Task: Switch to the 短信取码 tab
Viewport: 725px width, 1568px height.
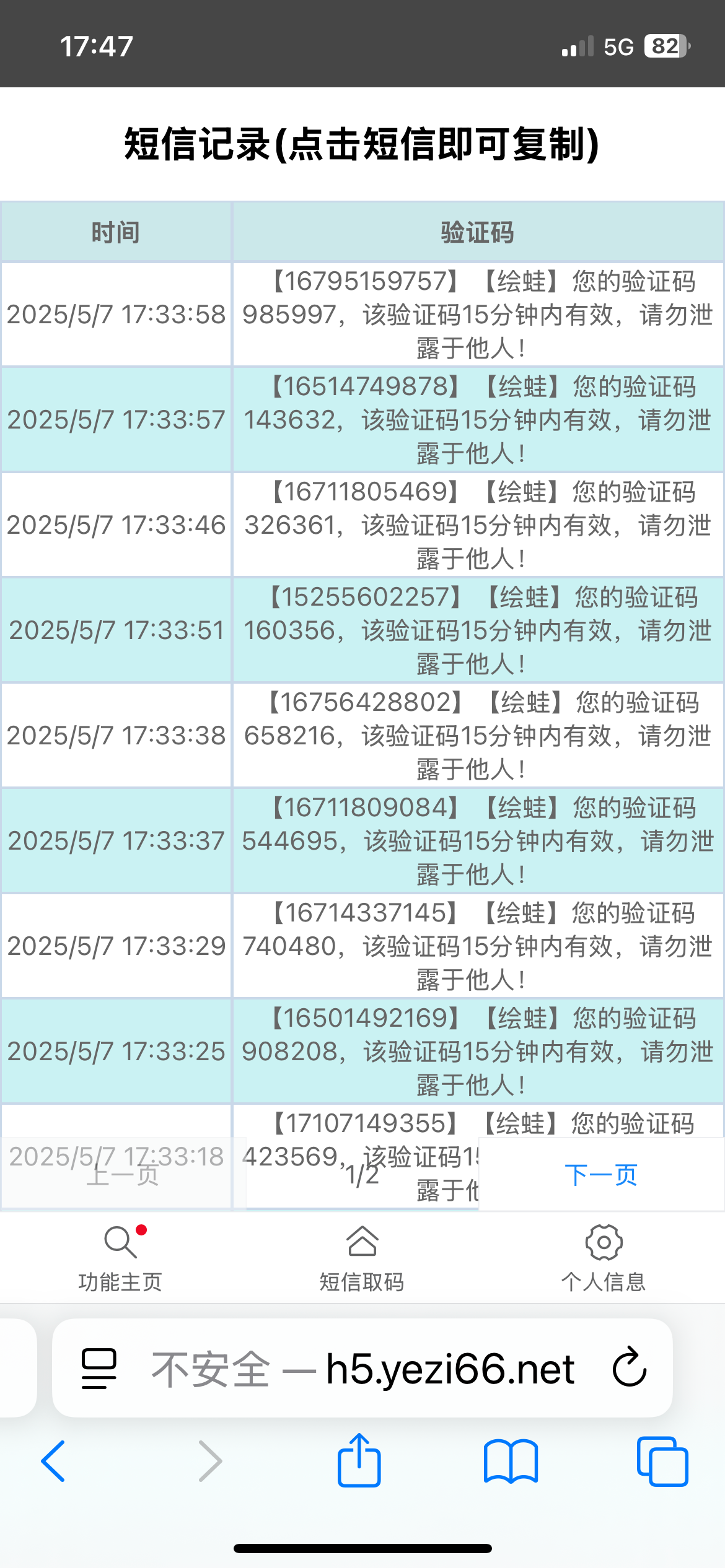Action: point(362,1258)
